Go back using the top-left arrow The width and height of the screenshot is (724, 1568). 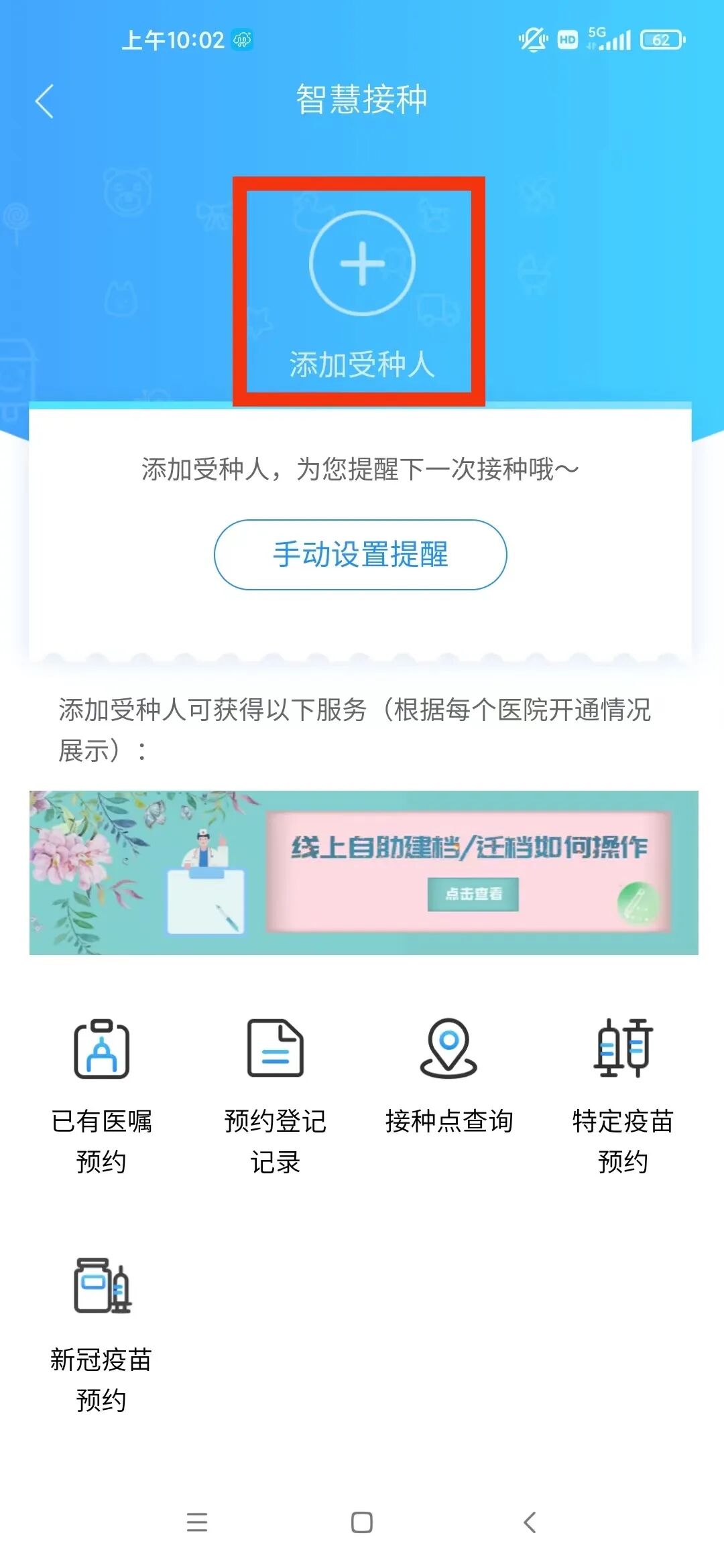(x=44, y=102)
